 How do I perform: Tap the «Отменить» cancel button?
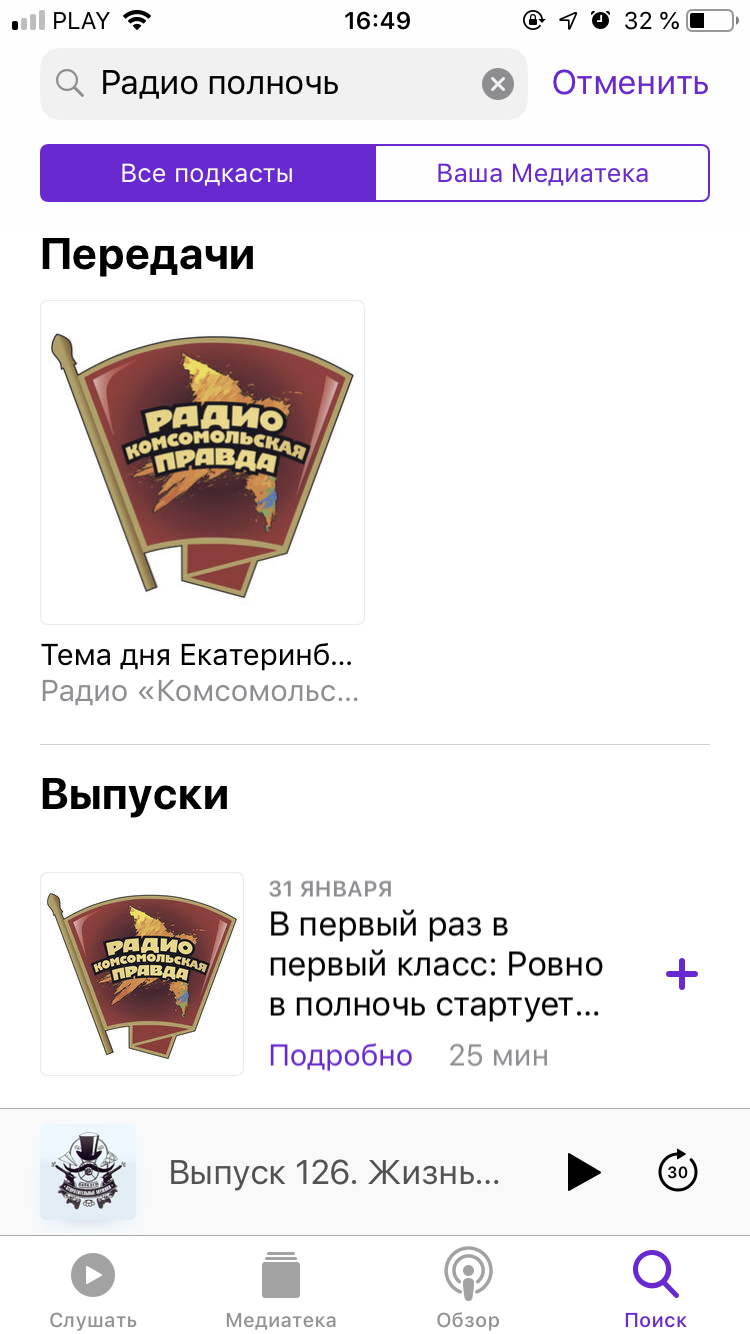click(x=630, y=83)
